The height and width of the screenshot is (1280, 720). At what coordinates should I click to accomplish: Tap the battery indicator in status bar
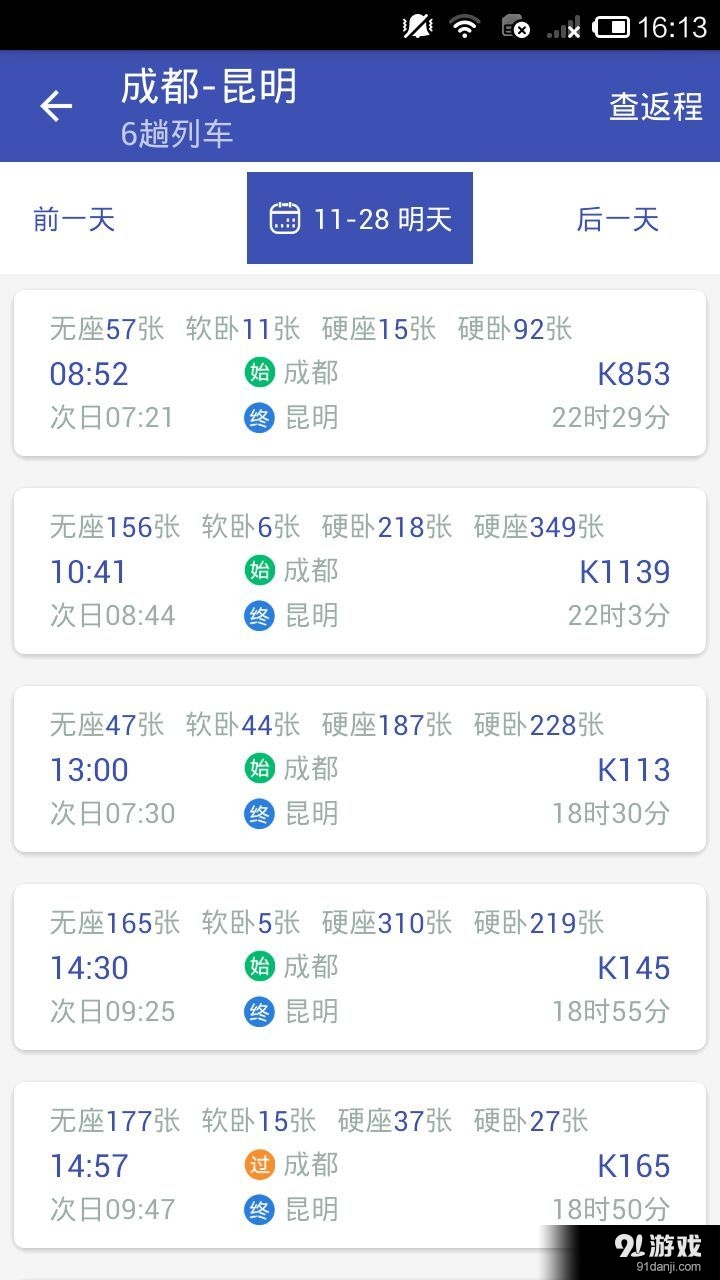click(615, 25)
